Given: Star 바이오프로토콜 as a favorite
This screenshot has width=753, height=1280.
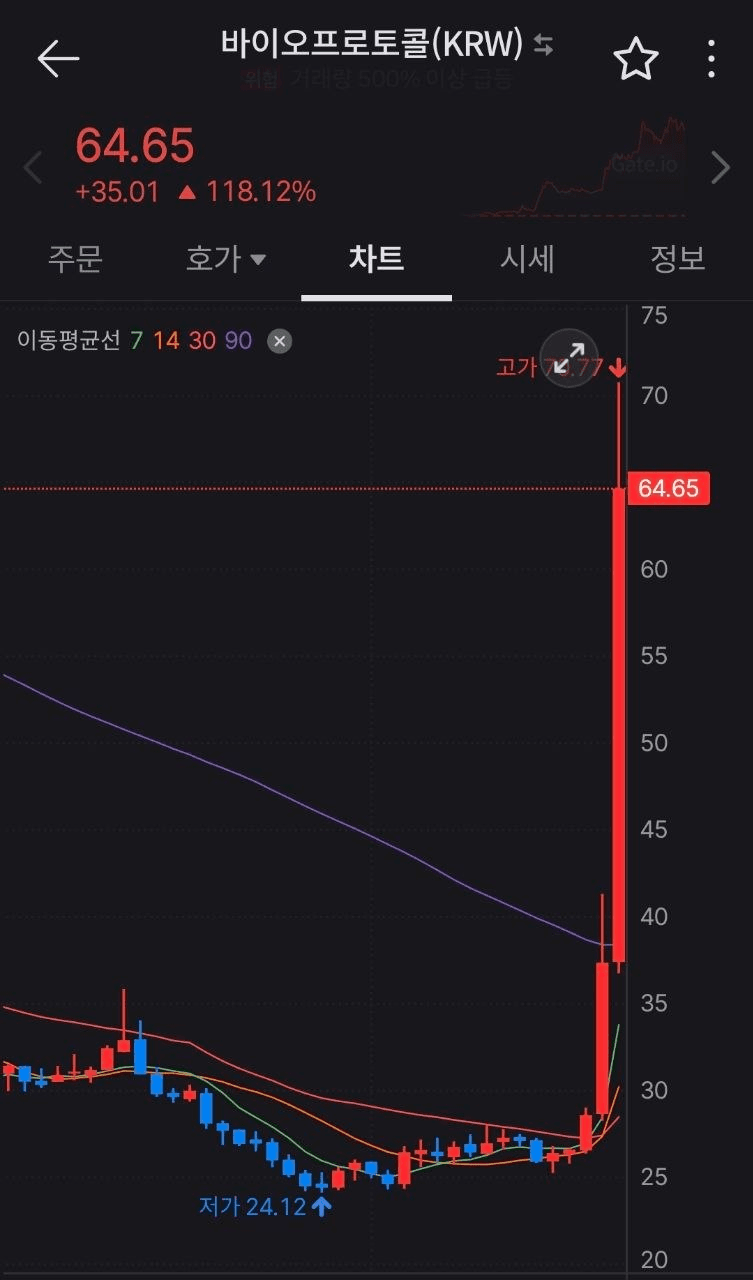Looking at the screenshot, I should 636,61.
